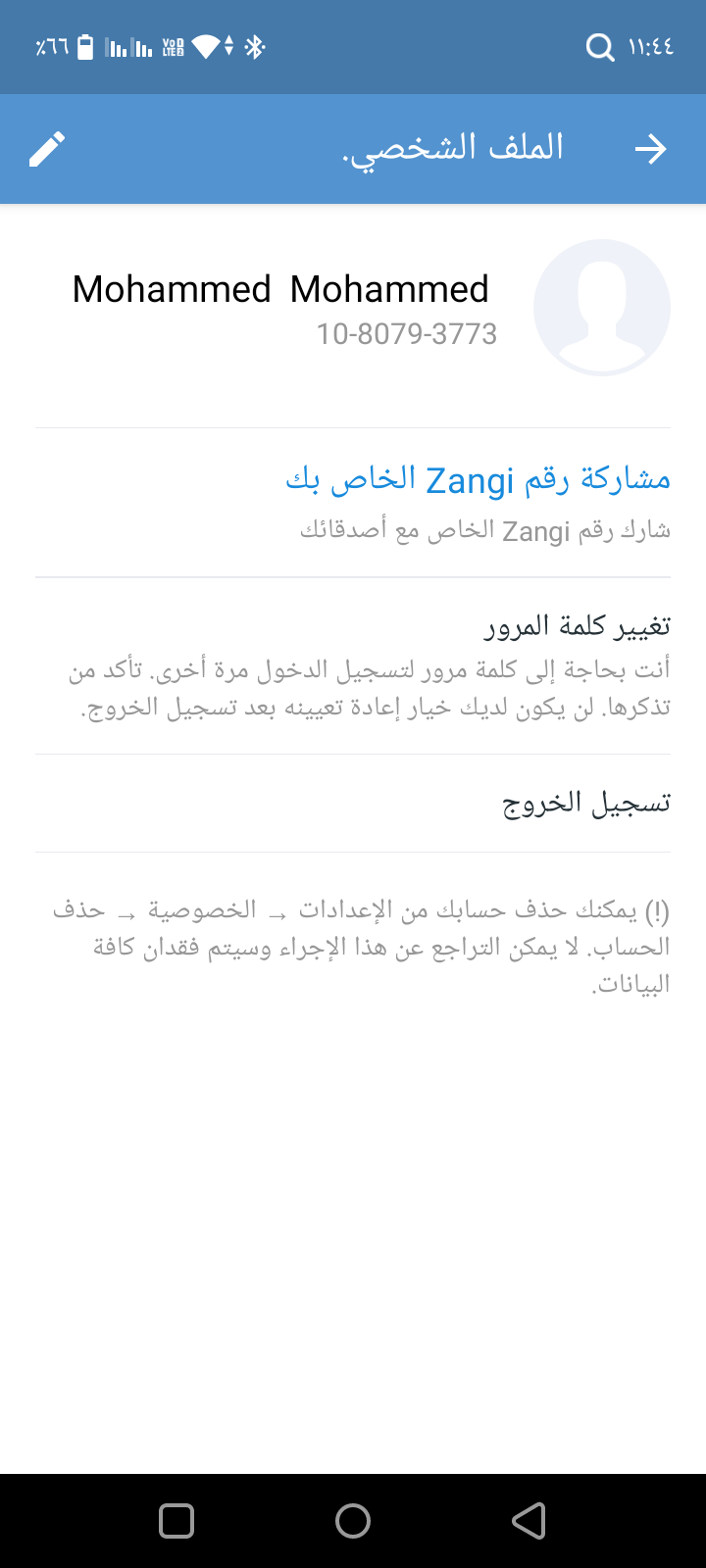Viewport: 706px width, 1568px height.
Task: Share your Zangi number with friends
Action: (x=353, y=503)
